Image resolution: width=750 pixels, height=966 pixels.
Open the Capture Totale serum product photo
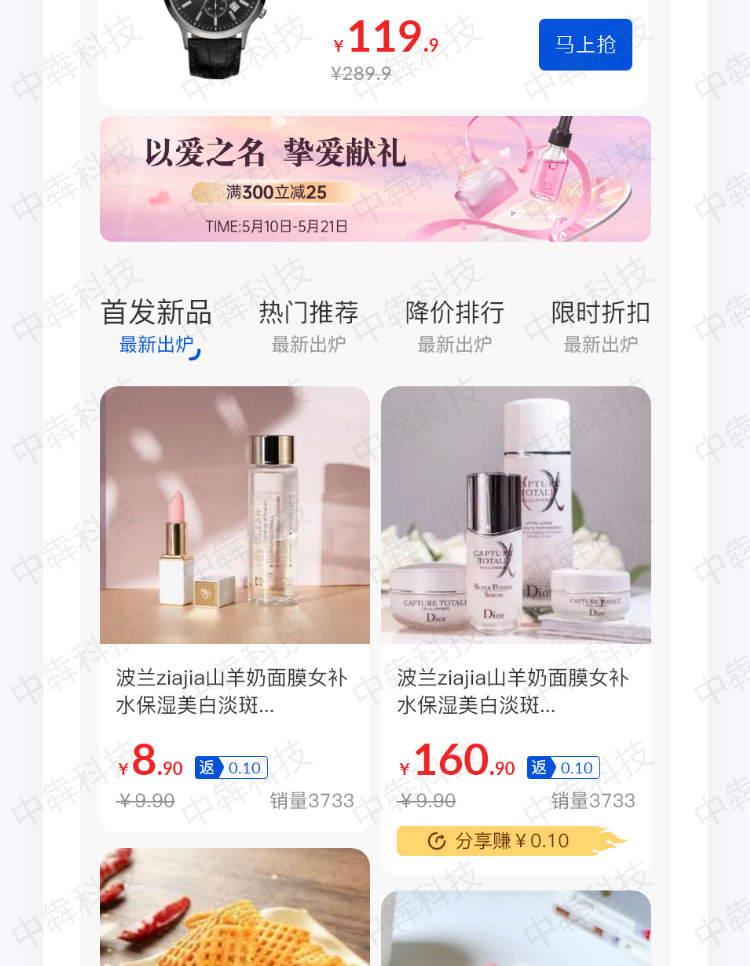[515, 515]
